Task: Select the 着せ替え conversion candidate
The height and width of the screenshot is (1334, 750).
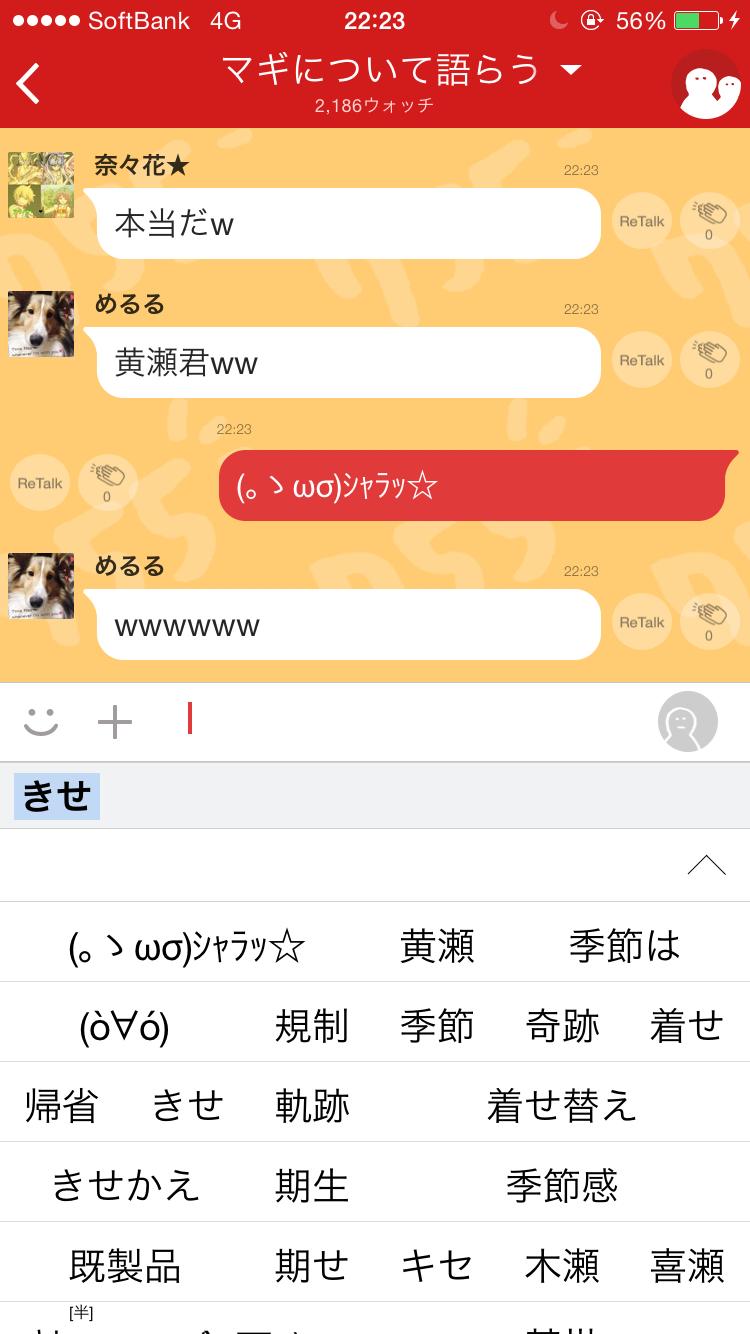Action: 561,1103
